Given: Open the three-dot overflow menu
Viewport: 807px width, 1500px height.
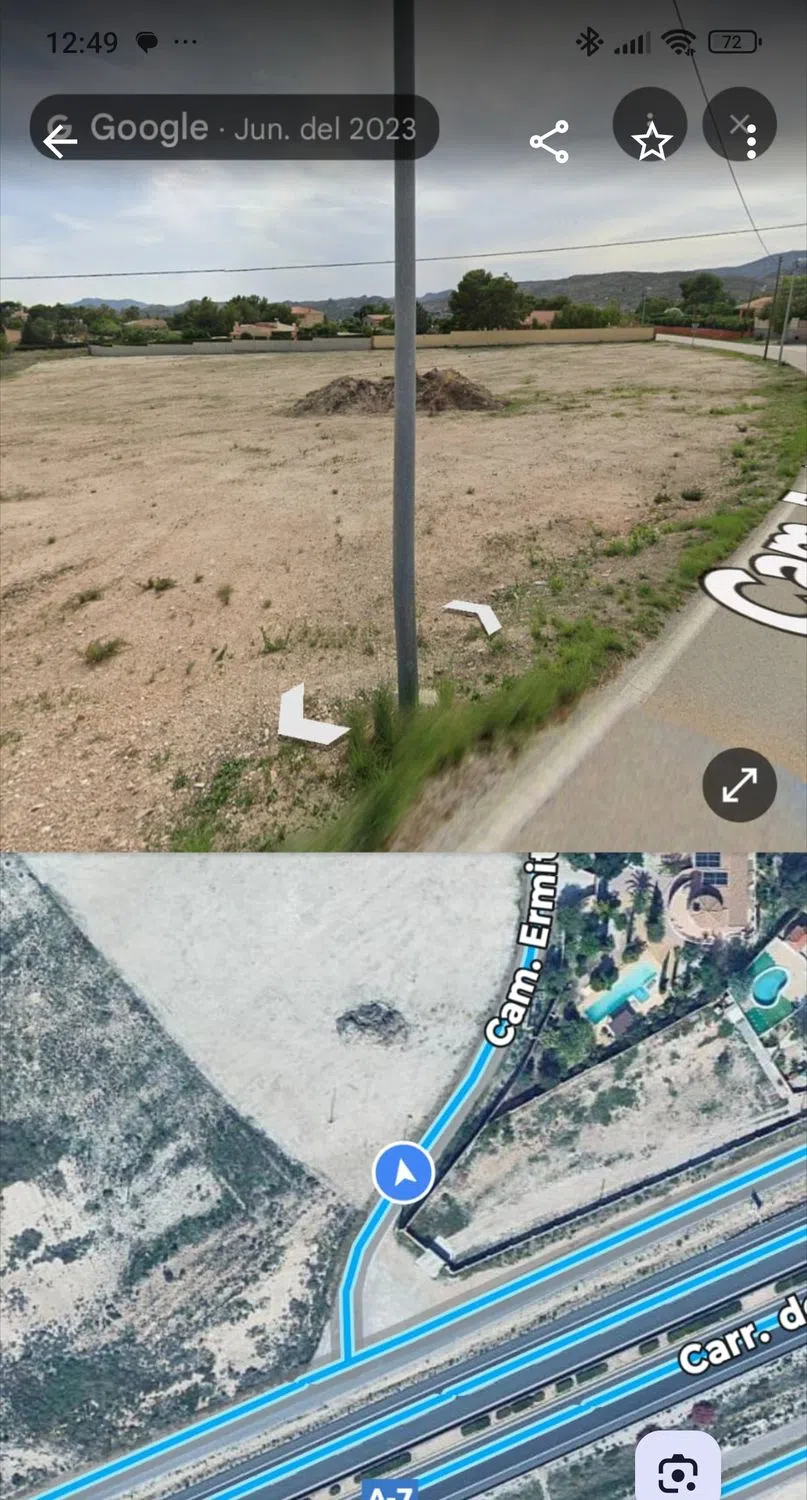Looking at the screenshot, I should (x=751, y=141).
